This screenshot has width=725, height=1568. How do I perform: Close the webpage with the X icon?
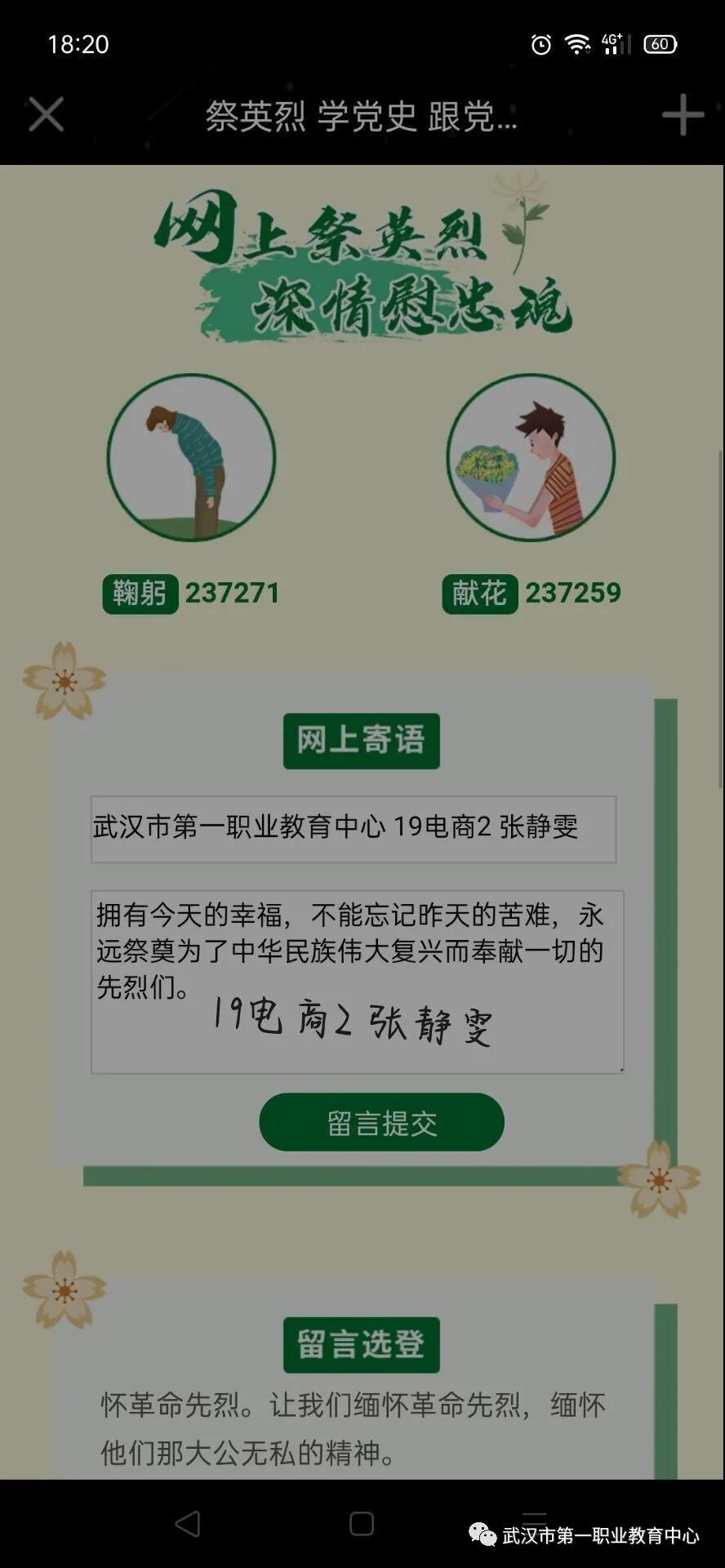click(x=46, y=114)
